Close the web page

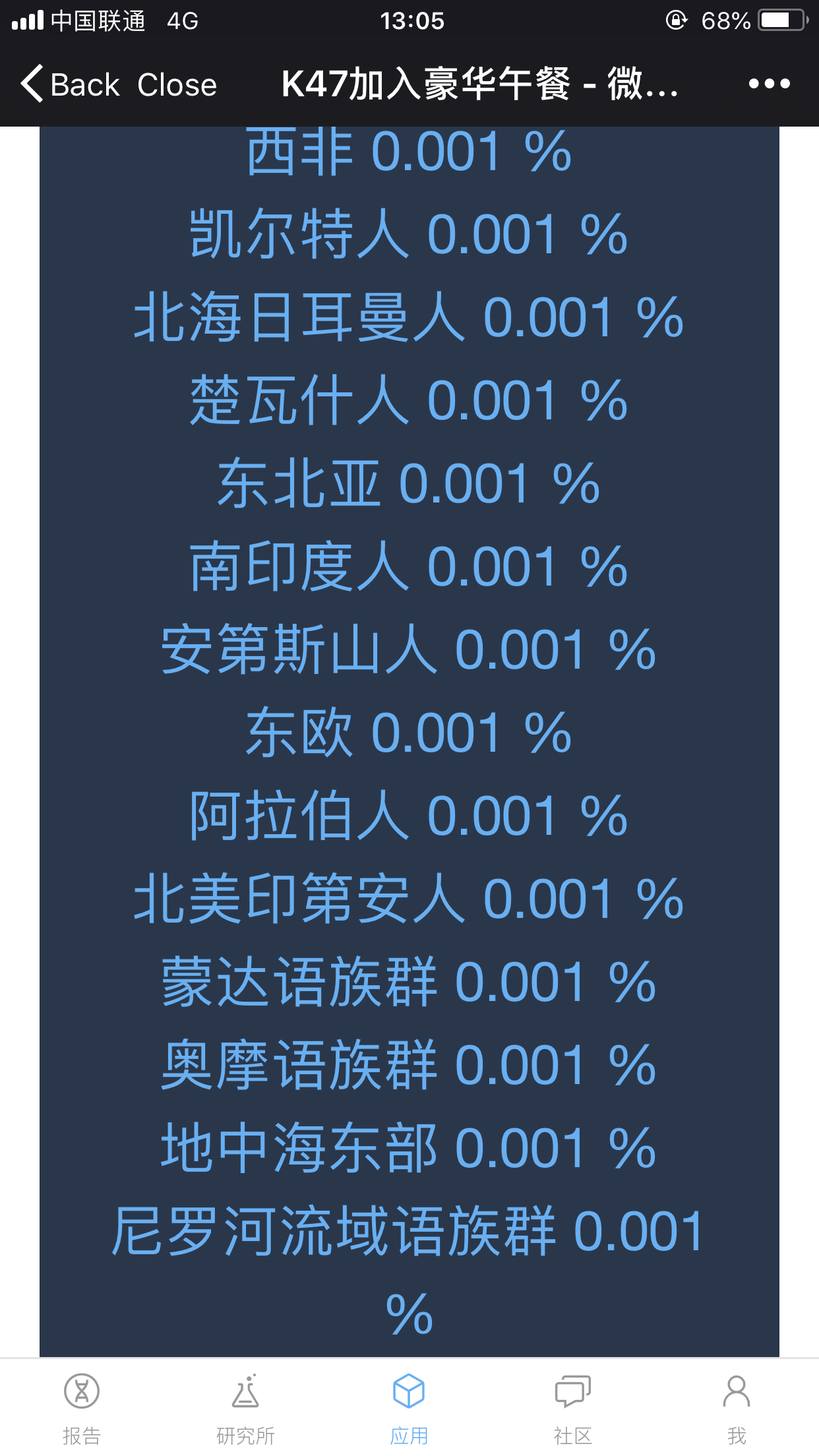click(177, 84)
